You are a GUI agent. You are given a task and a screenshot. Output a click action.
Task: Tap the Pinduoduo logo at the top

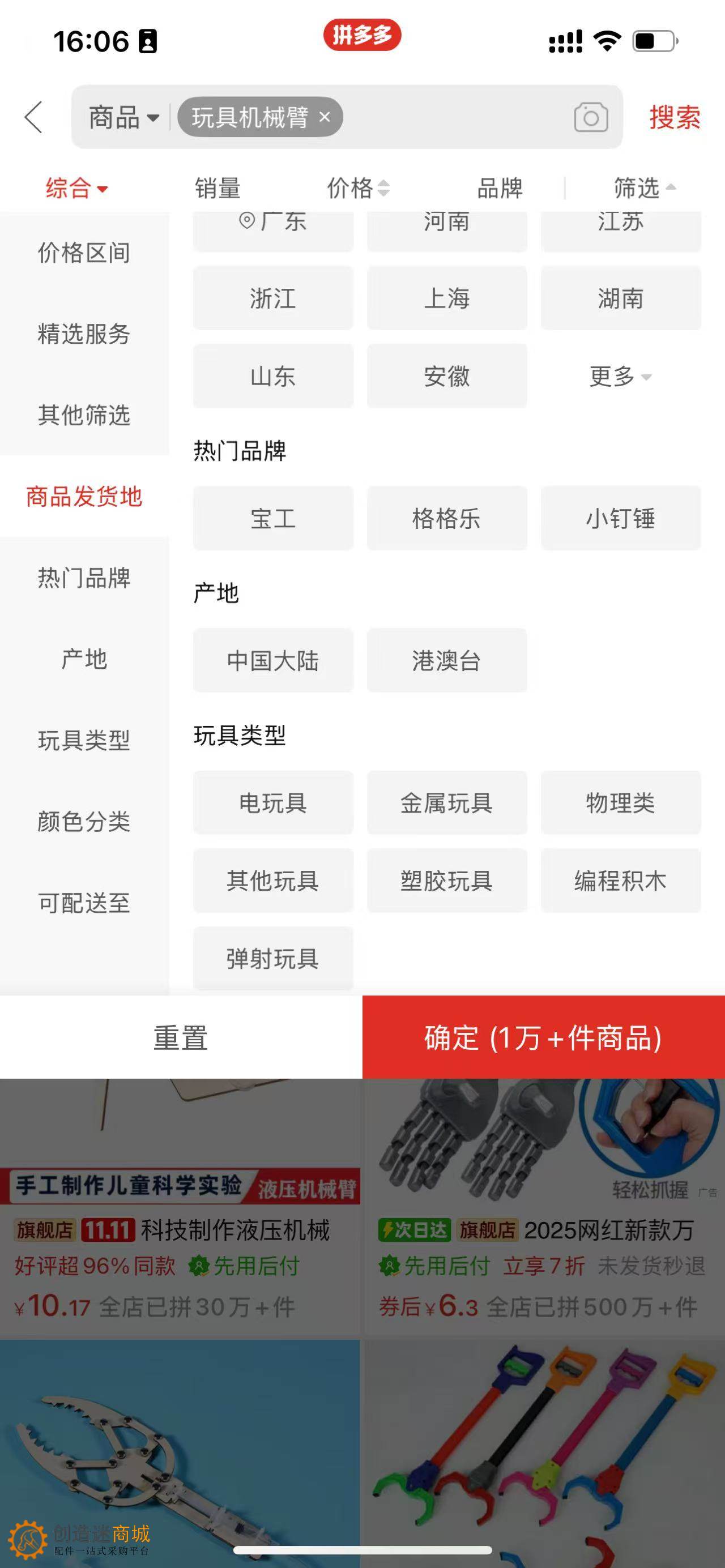pyautogui.click(x=362, y=35)
